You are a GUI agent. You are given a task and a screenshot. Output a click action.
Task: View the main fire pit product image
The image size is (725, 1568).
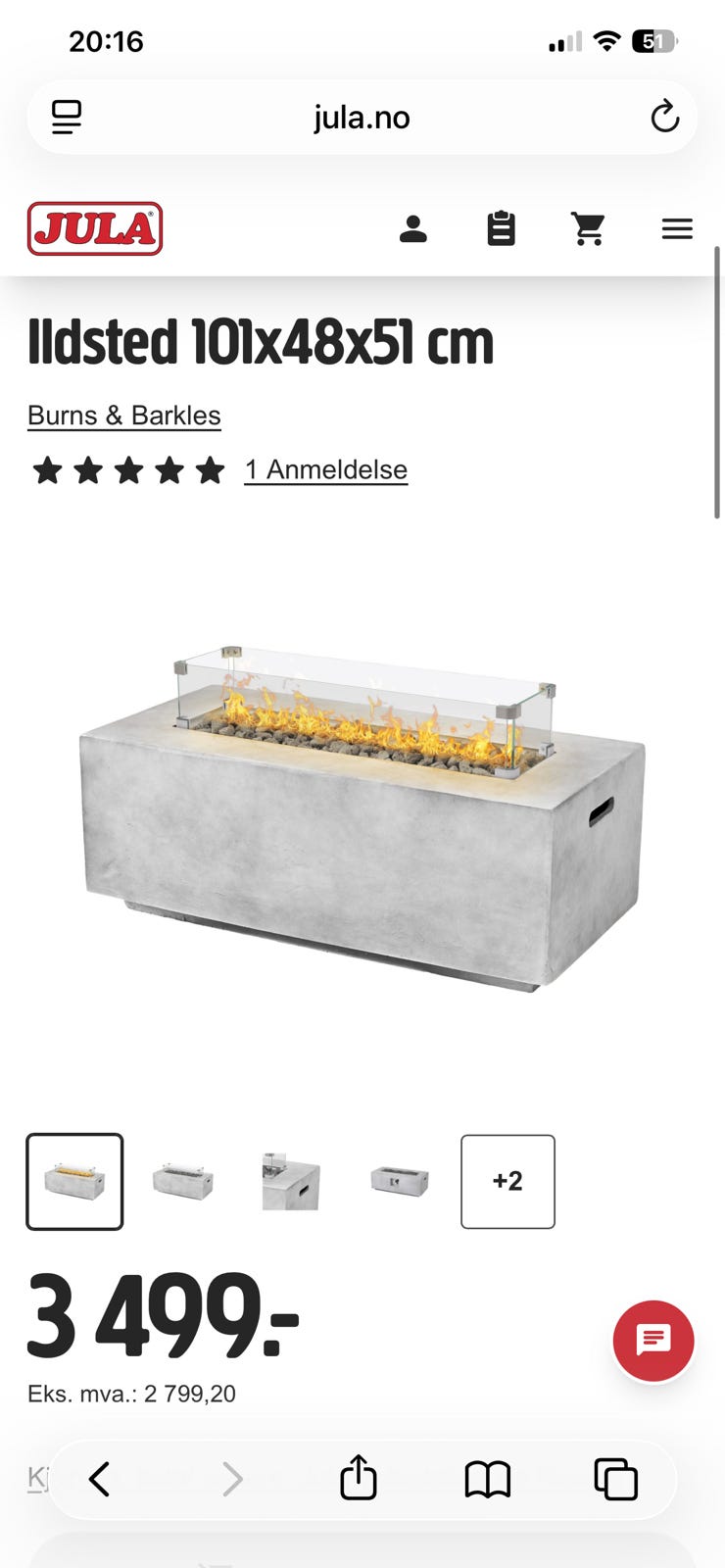click(362, 818)
